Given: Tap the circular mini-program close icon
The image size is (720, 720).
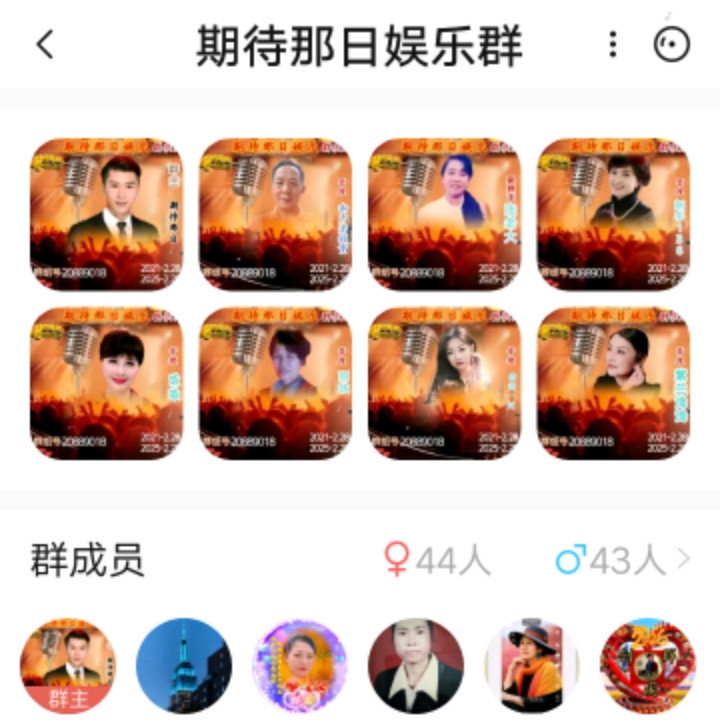Looking at the screenshot, I should tap(672, 45).
